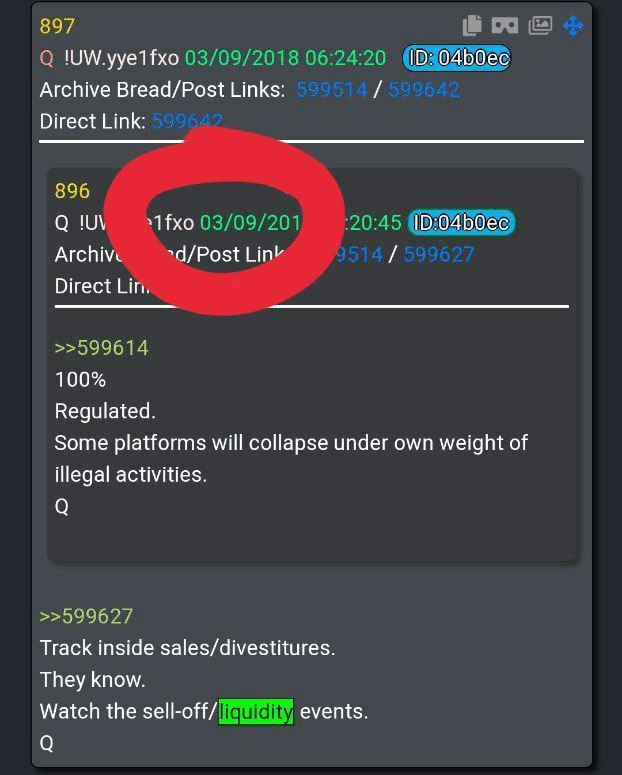Tap the ID:04b0ec badge on post 896

pos(461,223)
